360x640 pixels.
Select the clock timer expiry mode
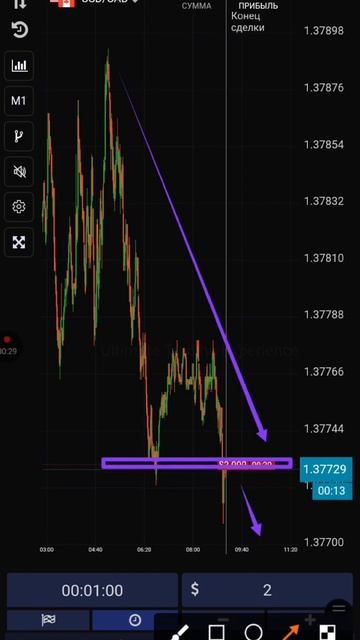pyautogui.click(x=135, y=621)
